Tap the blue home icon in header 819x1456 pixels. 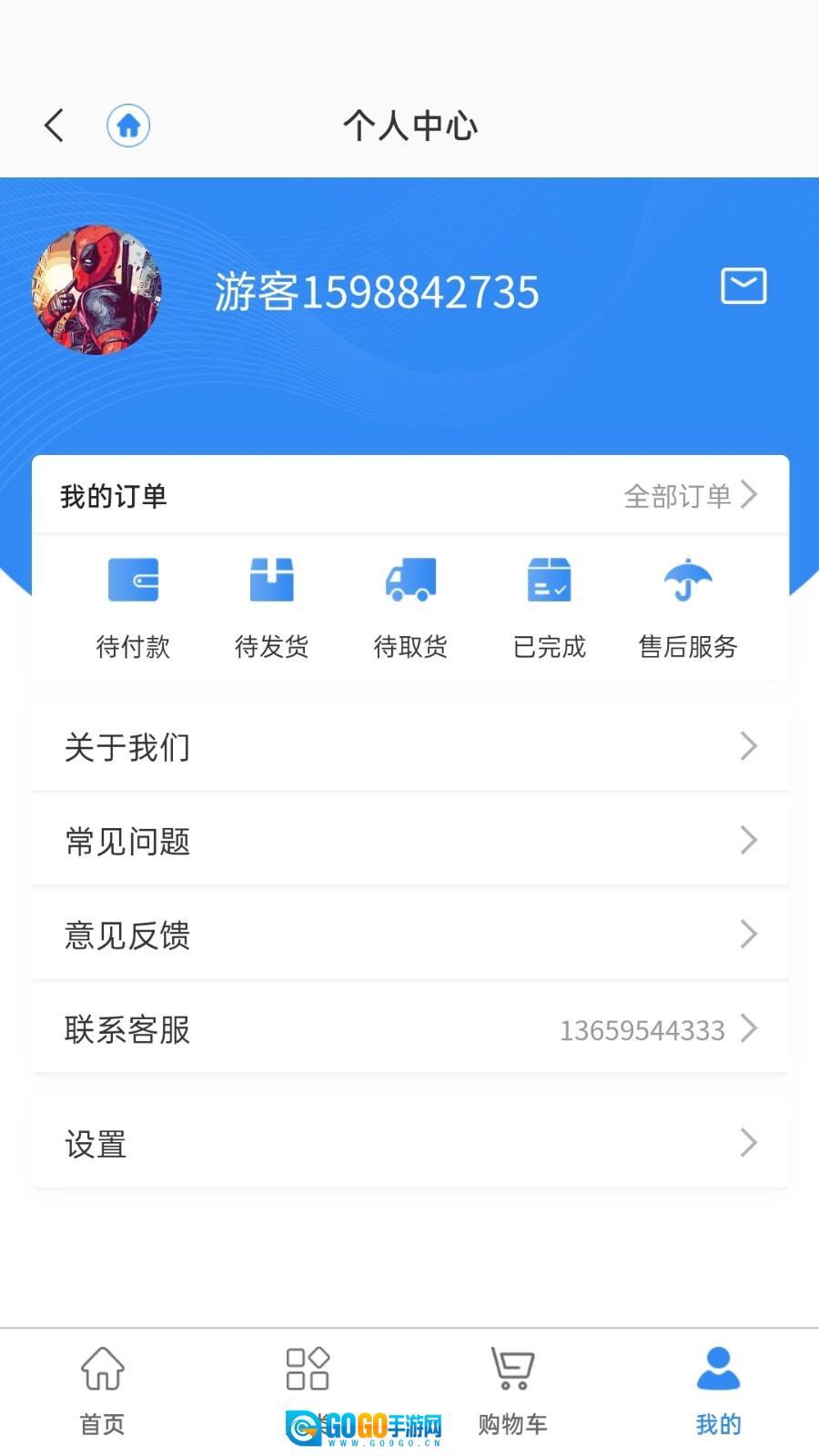tap(128, 126)
